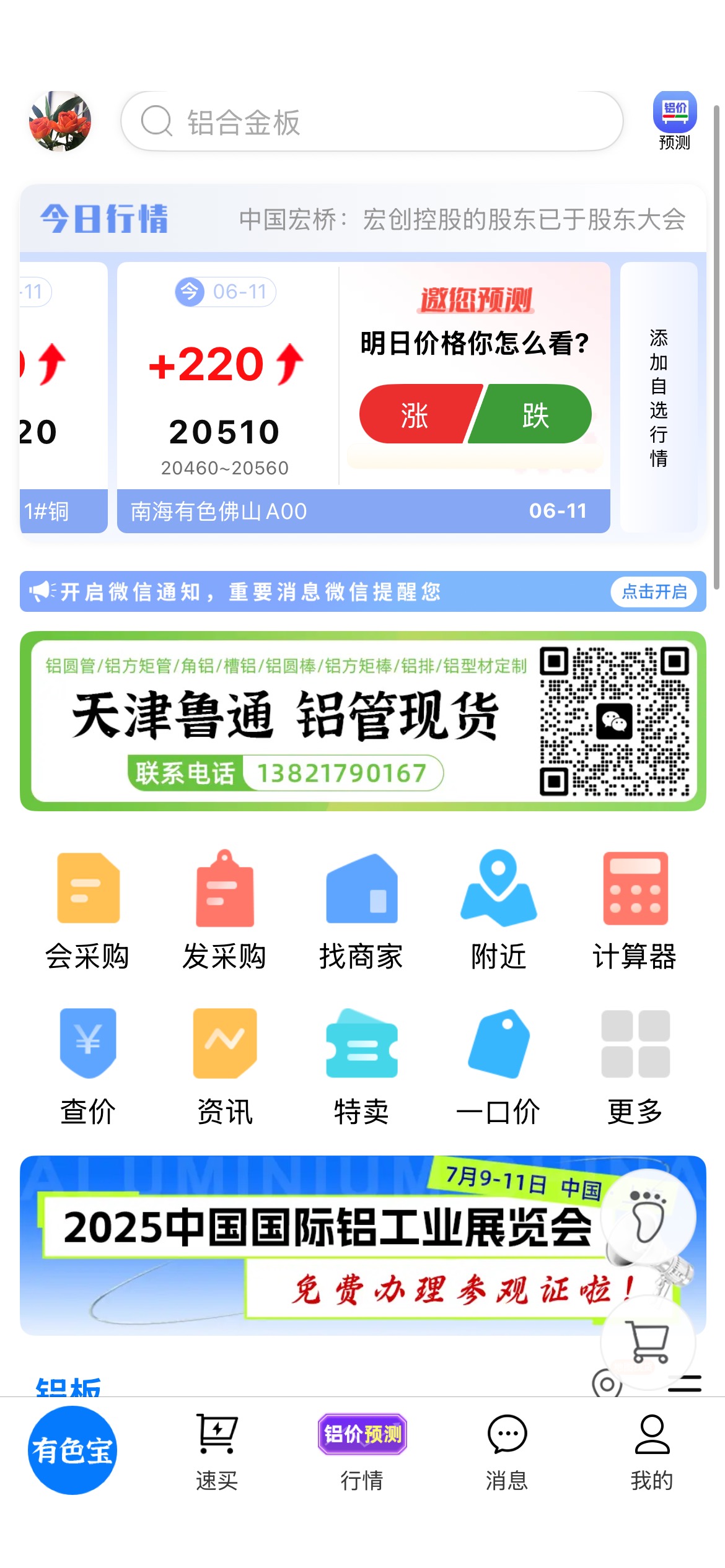
Task: Open 查价
Action: coord(87,1066)
